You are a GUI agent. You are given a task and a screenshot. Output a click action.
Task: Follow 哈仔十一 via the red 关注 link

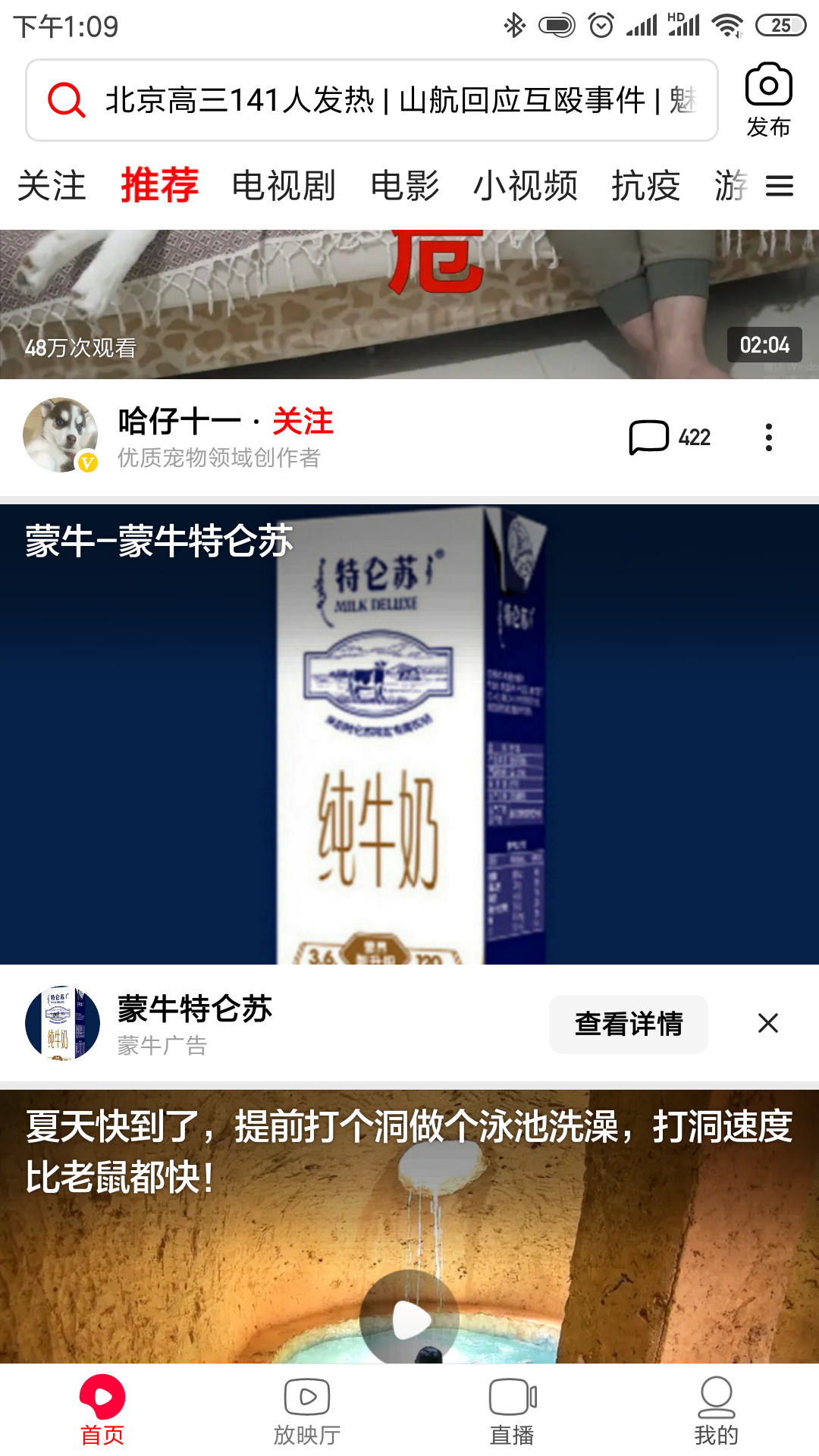(x=303, y=421)
